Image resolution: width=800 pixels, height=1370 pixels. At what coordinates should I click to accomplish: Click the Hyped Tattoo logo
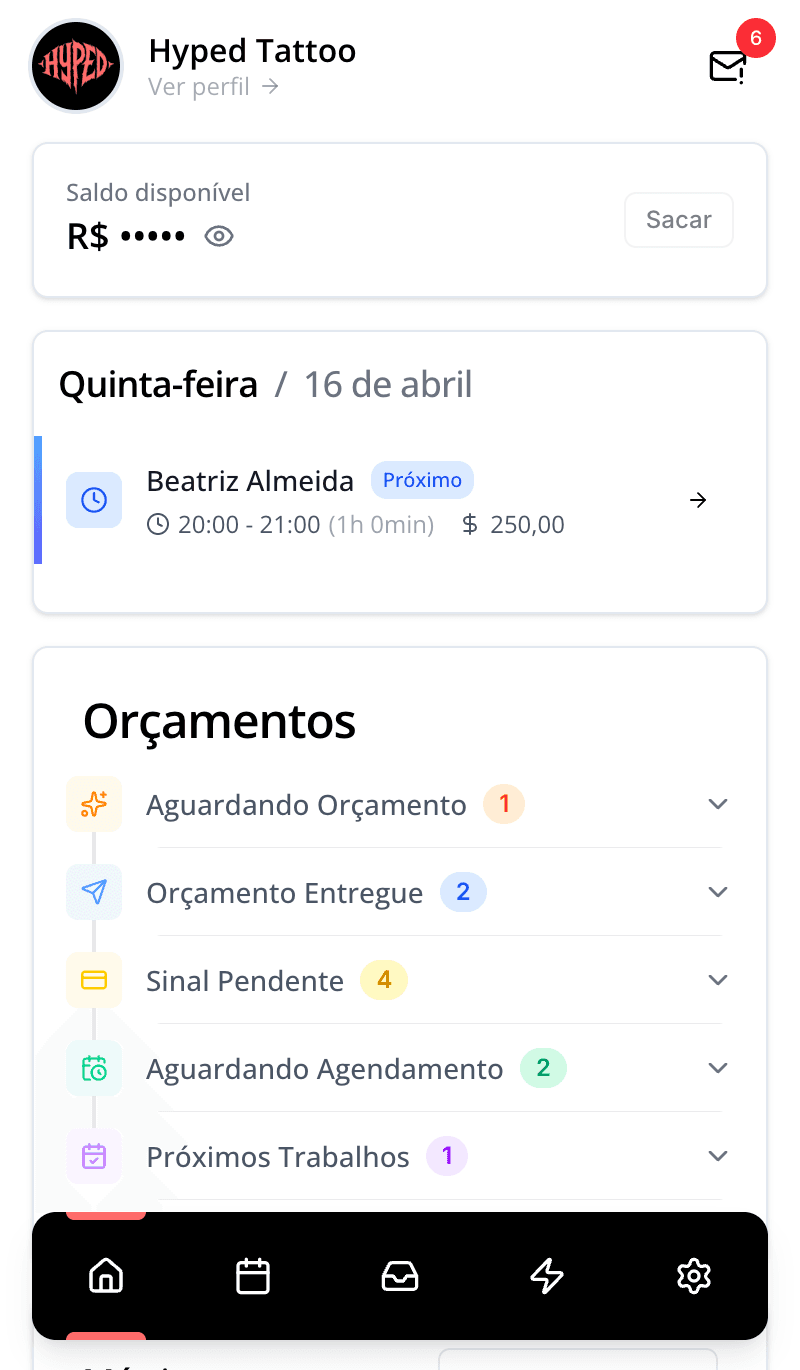click(x=75, y=66)
